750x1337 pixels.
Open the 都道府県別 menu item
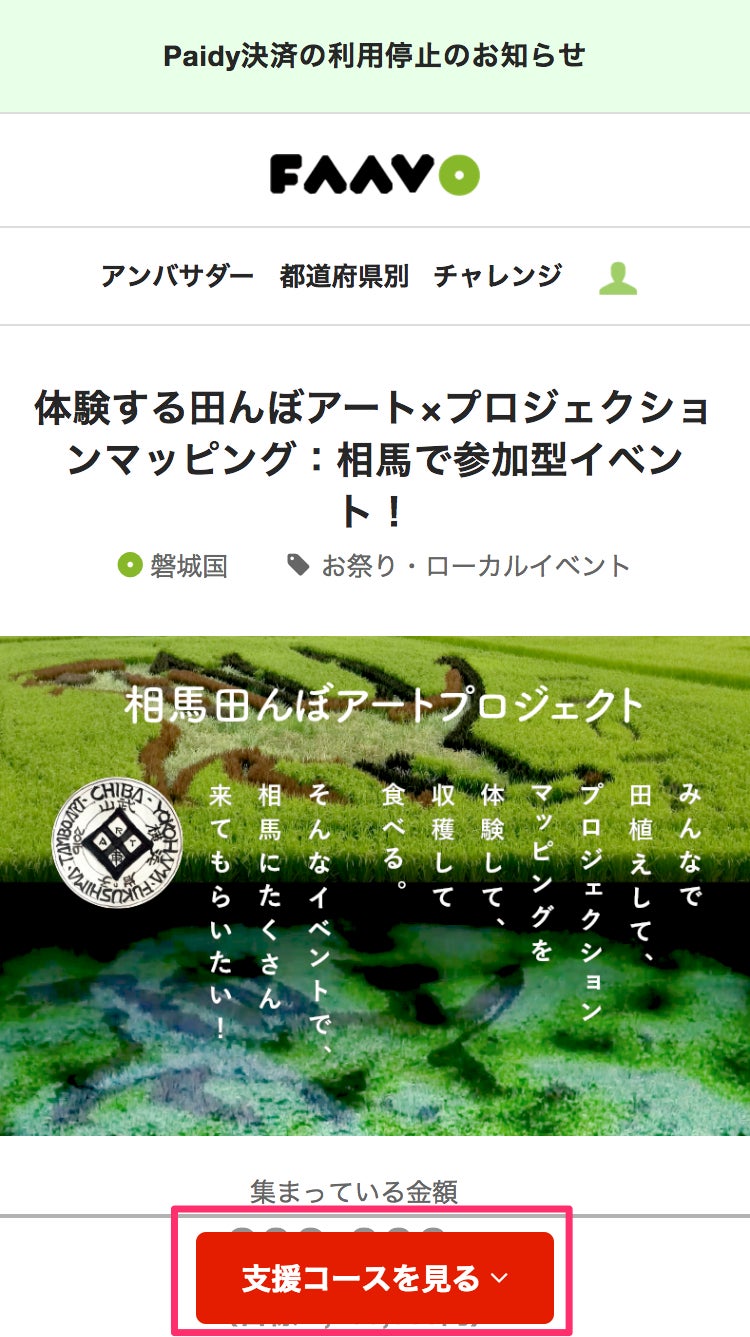[344, 276]
